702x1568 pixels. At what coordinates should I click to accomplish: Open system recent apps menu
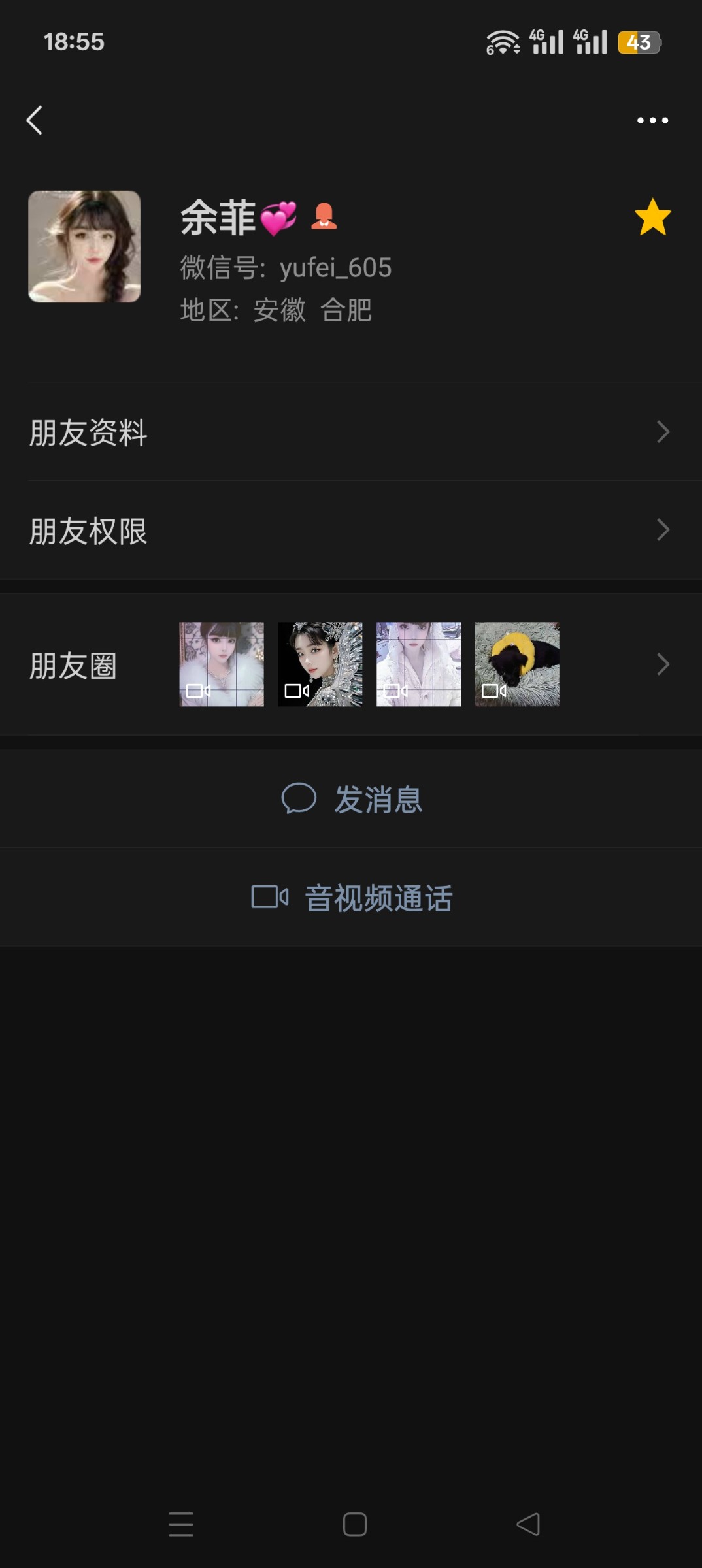click(x=181, y=1524)
